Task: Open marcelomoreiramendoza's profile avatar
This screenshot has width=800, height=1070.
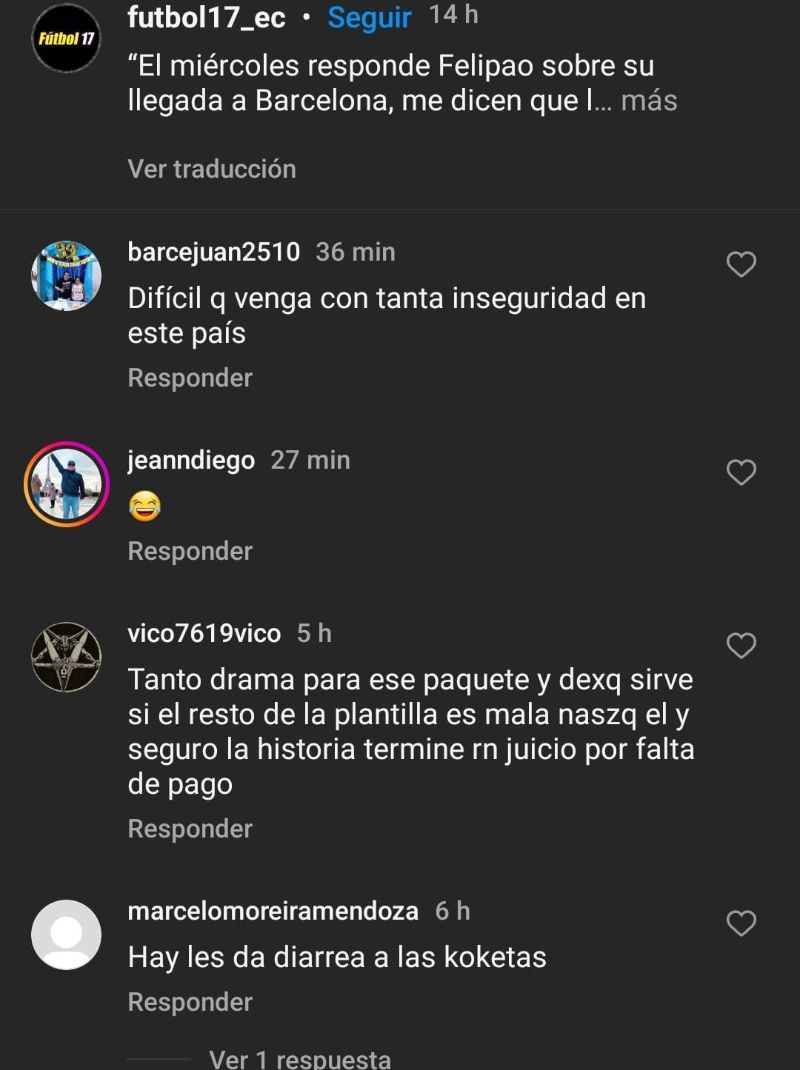Action: (66, 935)
